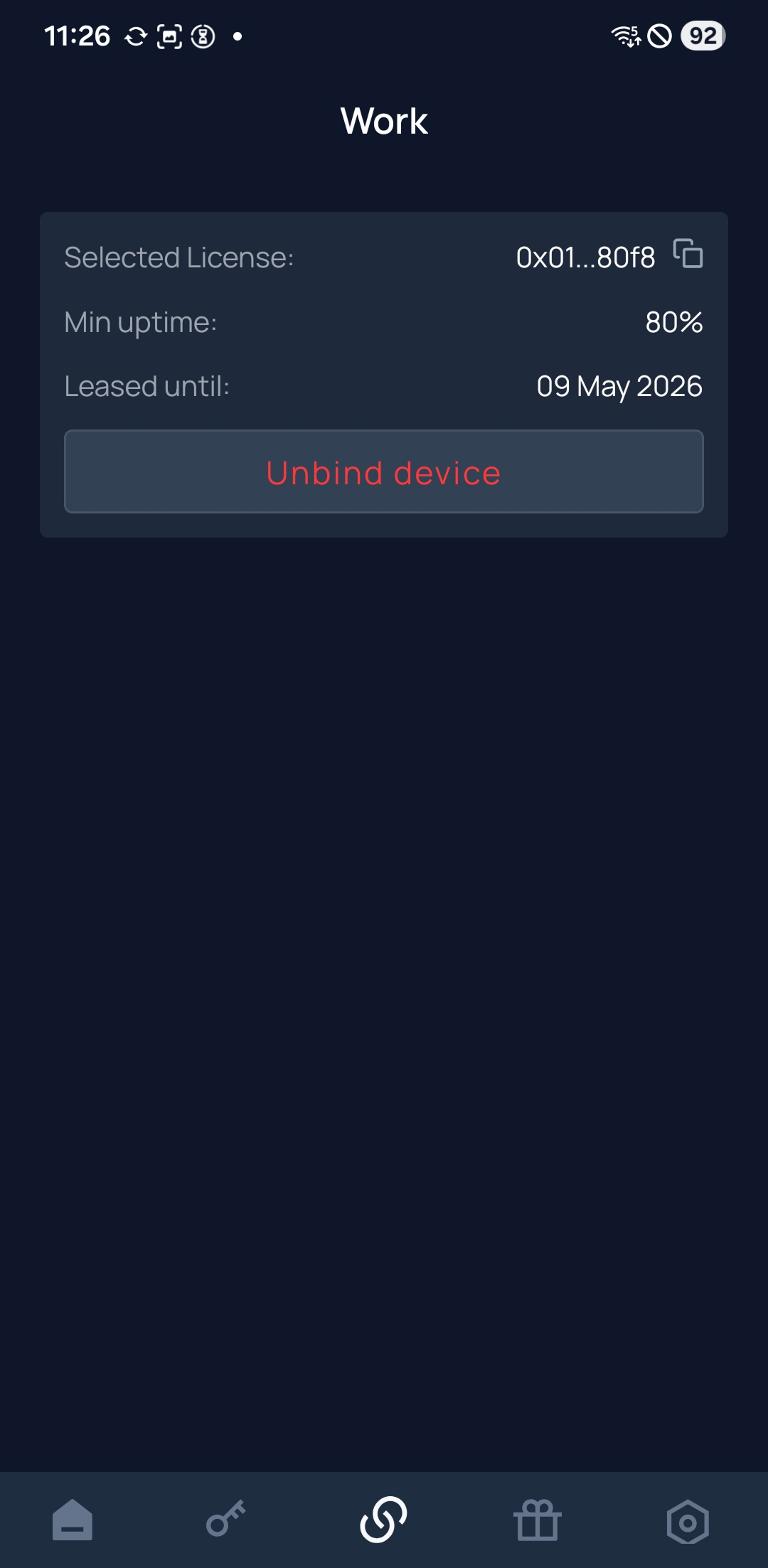Image resolution: width=768 pixels, height=1568 pixels.
Task: Open the key tab
Action: pyautogui.click(x=226, y=1520)
